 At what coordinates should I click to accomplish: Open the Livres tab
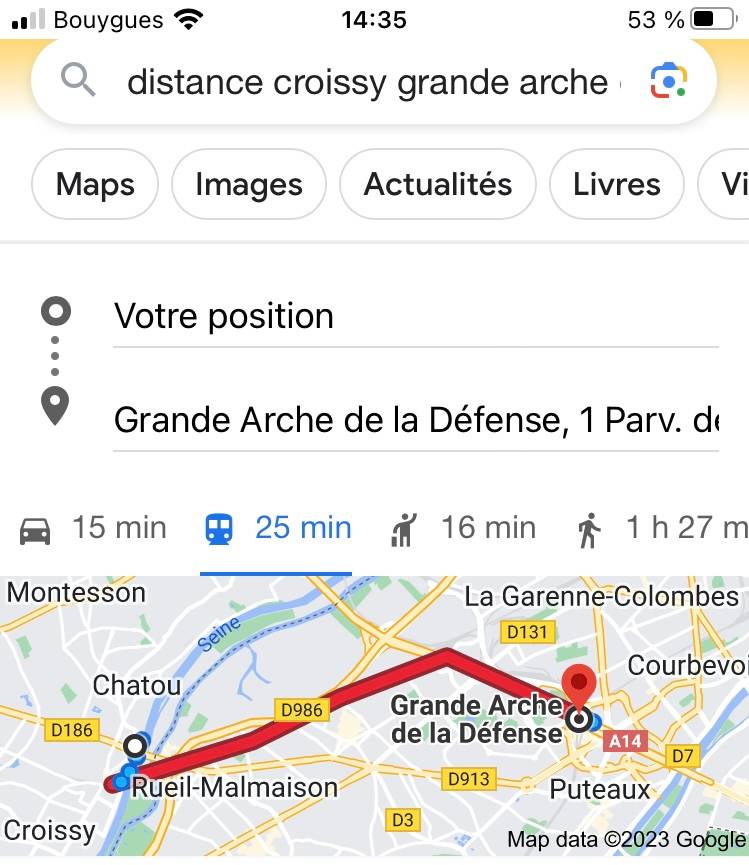tap(616, 184)
